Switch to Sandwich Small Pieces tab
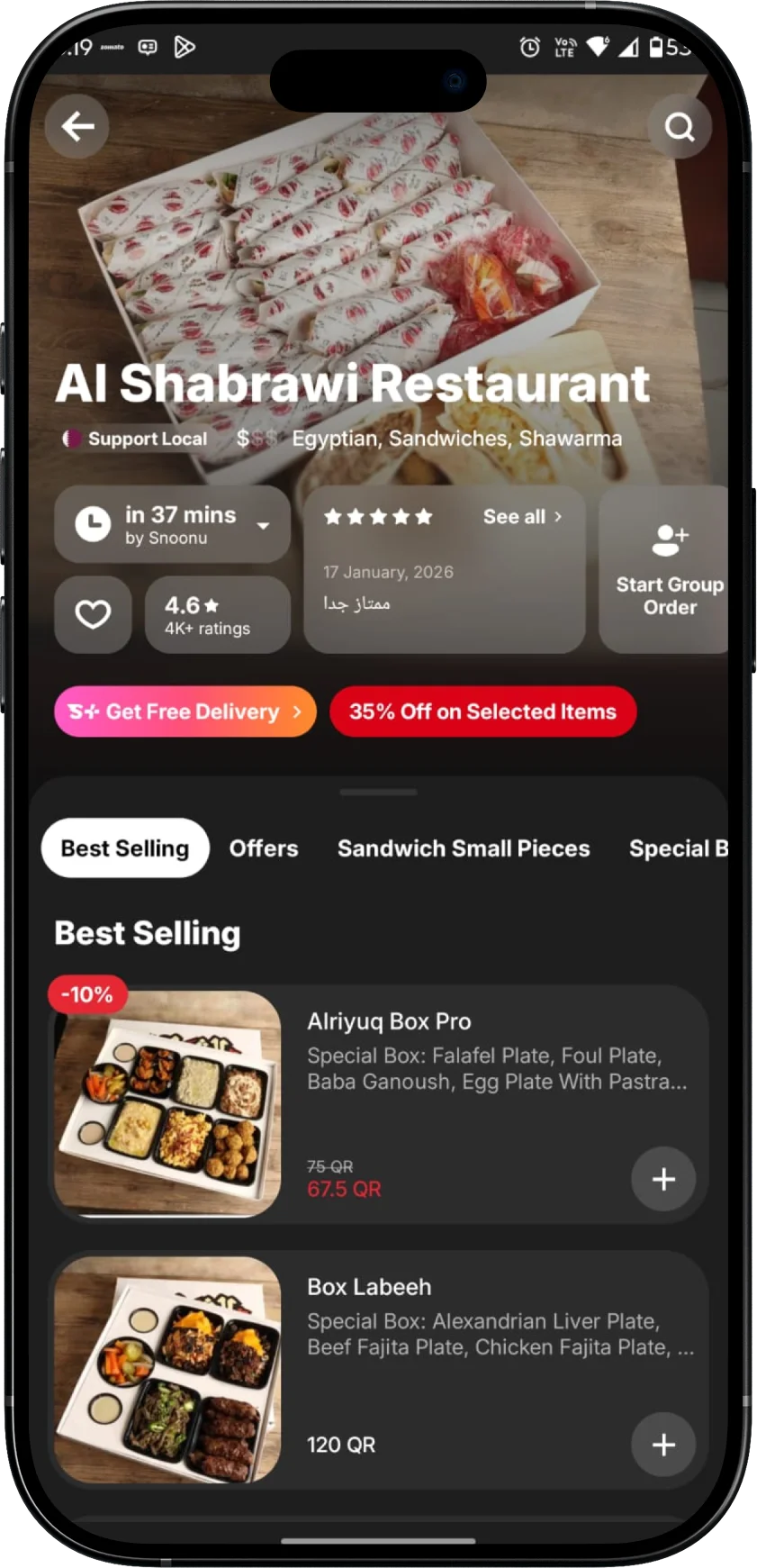757x1568 pixels. point(464,848)
